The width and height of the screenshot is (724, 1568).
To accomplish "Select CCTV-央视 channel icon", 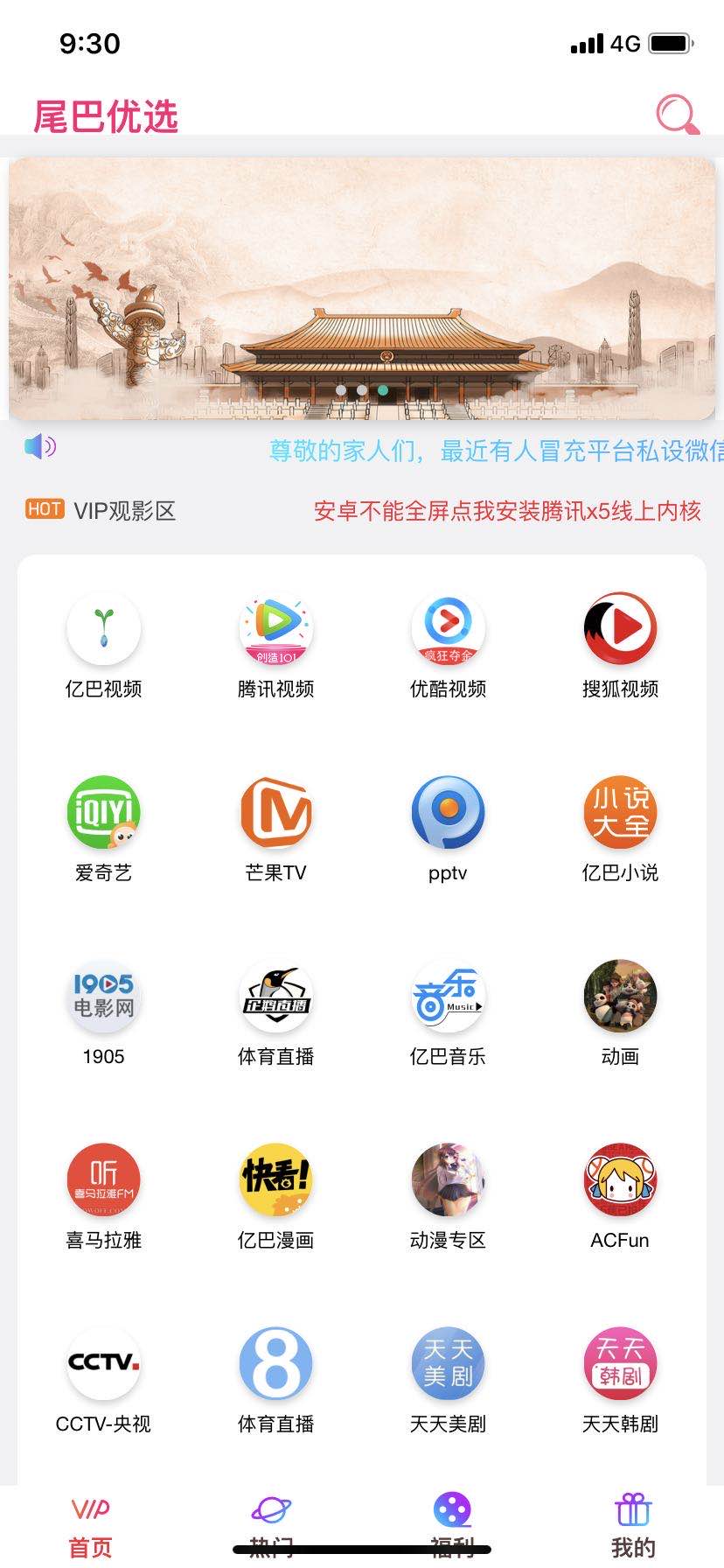I will pyautogui.click(x=103, y=1362).
